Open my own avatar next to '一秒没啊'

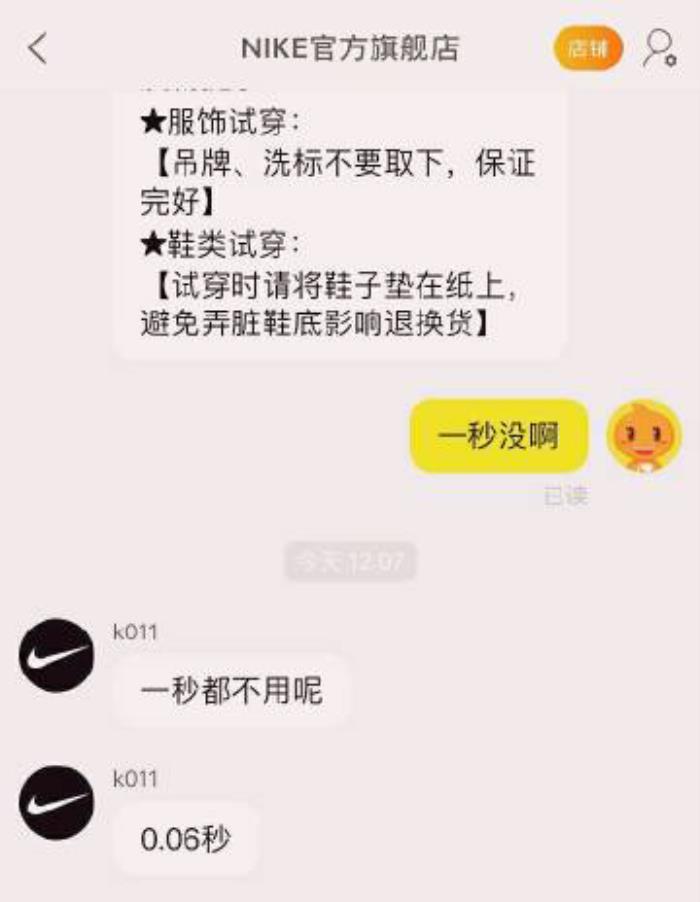tap(644, 435)
